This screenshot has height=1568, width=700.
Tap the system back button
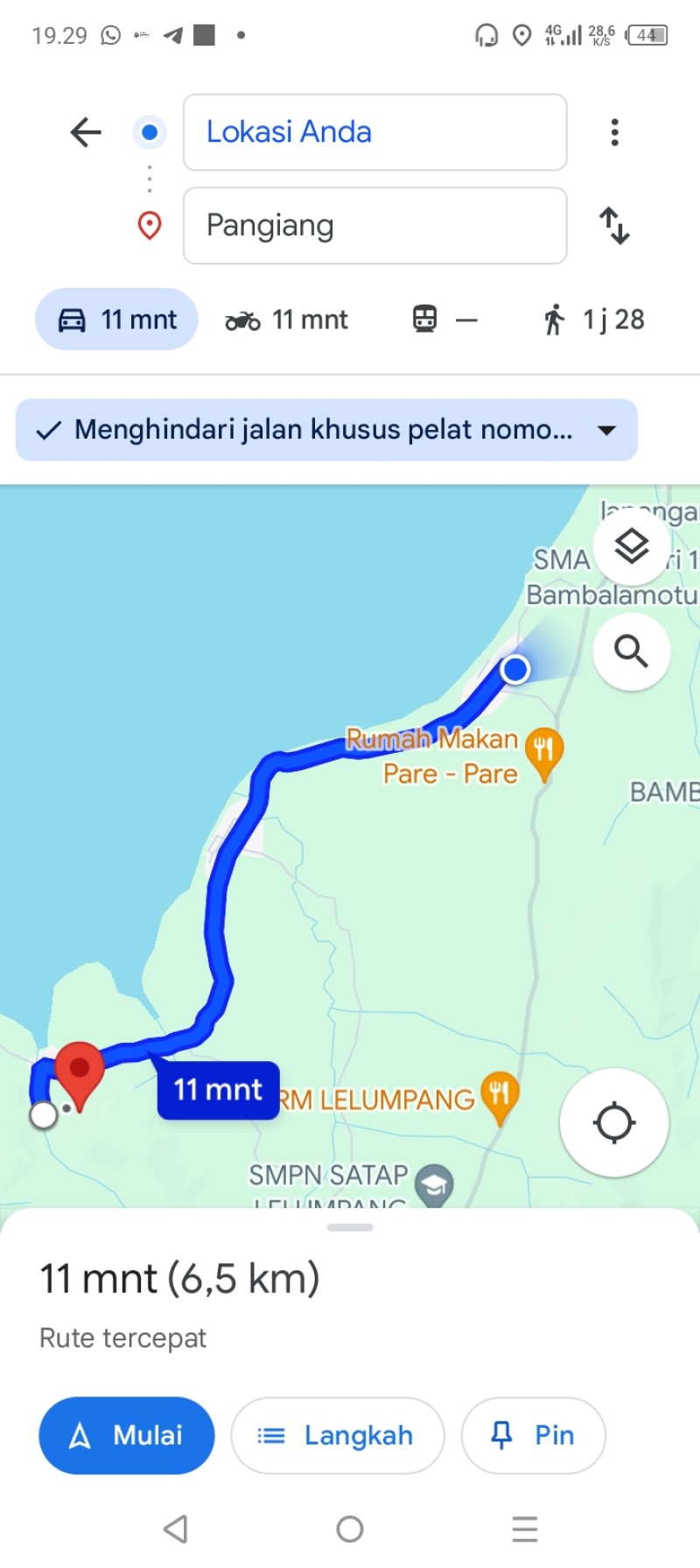(176, 1529)
